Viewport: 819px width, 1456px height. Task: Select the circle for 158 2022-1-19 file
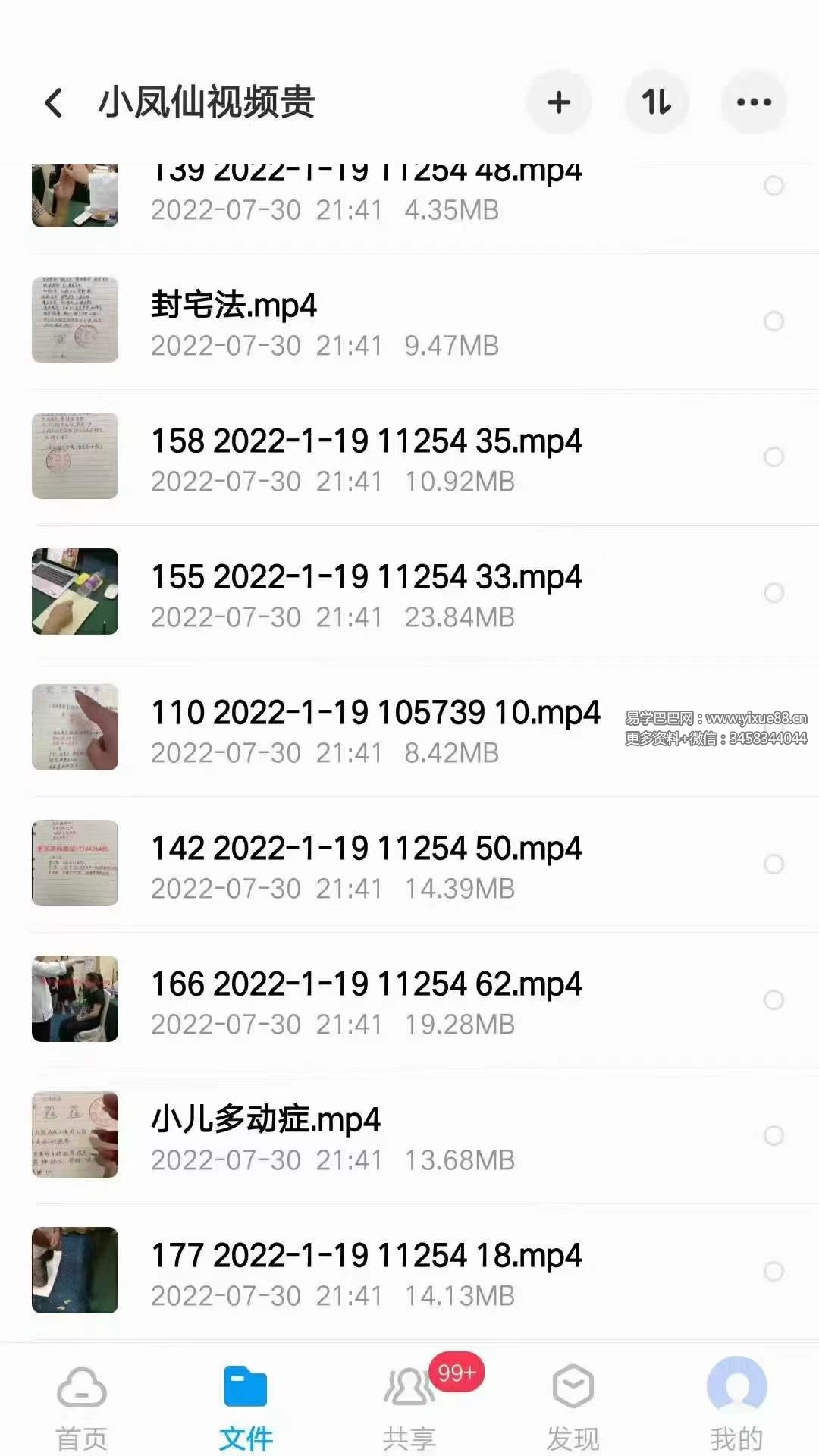[x=775, y=457]
